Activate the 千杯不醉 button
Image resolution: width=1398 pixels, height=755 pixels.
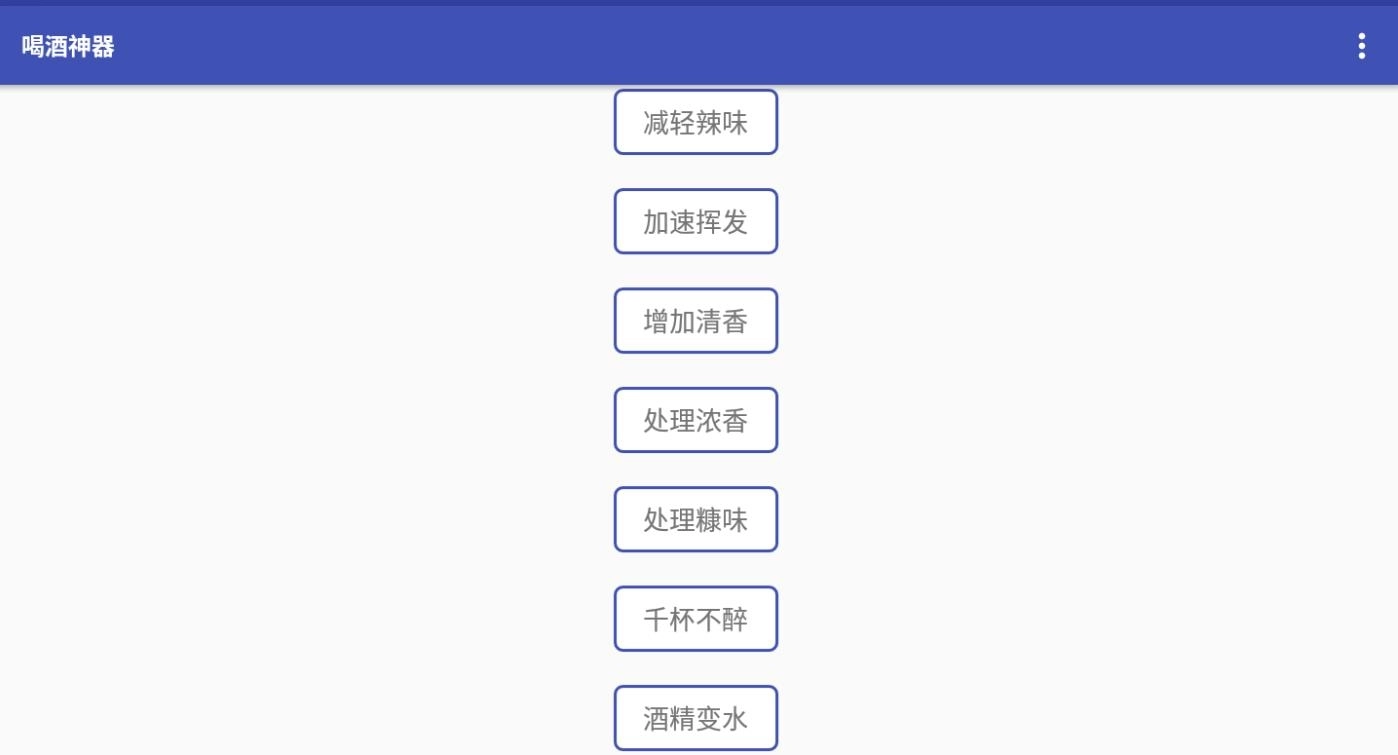tap(695, 619)
